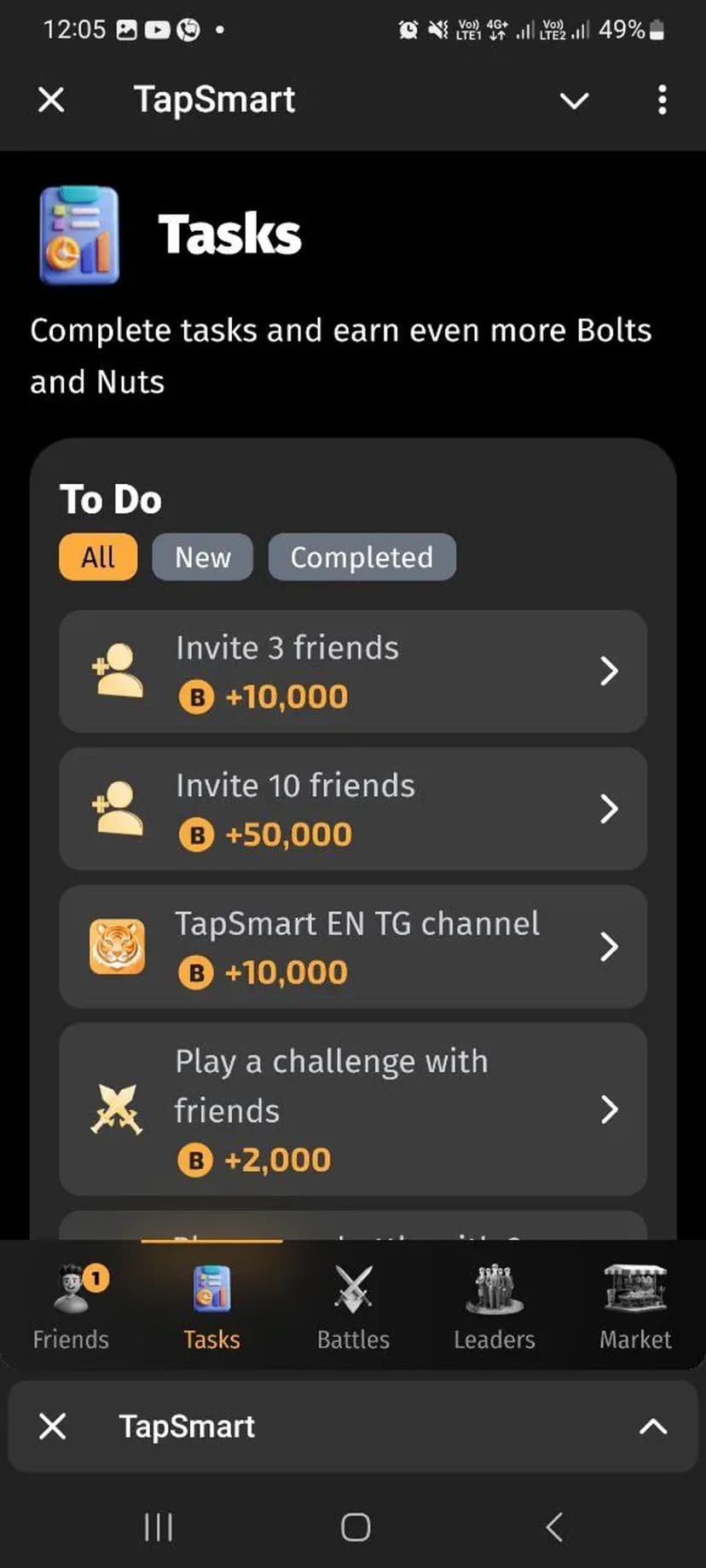Image resolution: width=706 pixels, height=1568 pixels.
Task: Open the Invite 3 friends task
Action: coord(352,672)
